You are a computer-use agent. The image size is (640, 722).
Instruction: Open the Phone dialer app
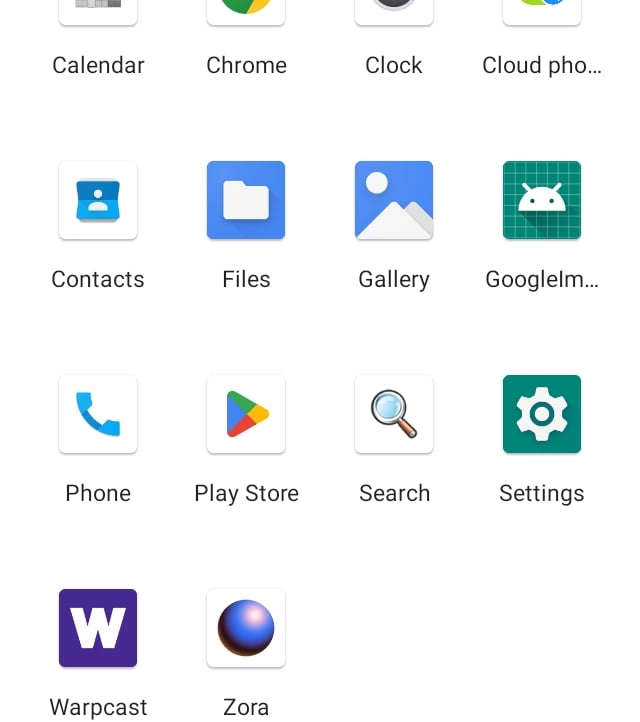click(x=98, y=415)
